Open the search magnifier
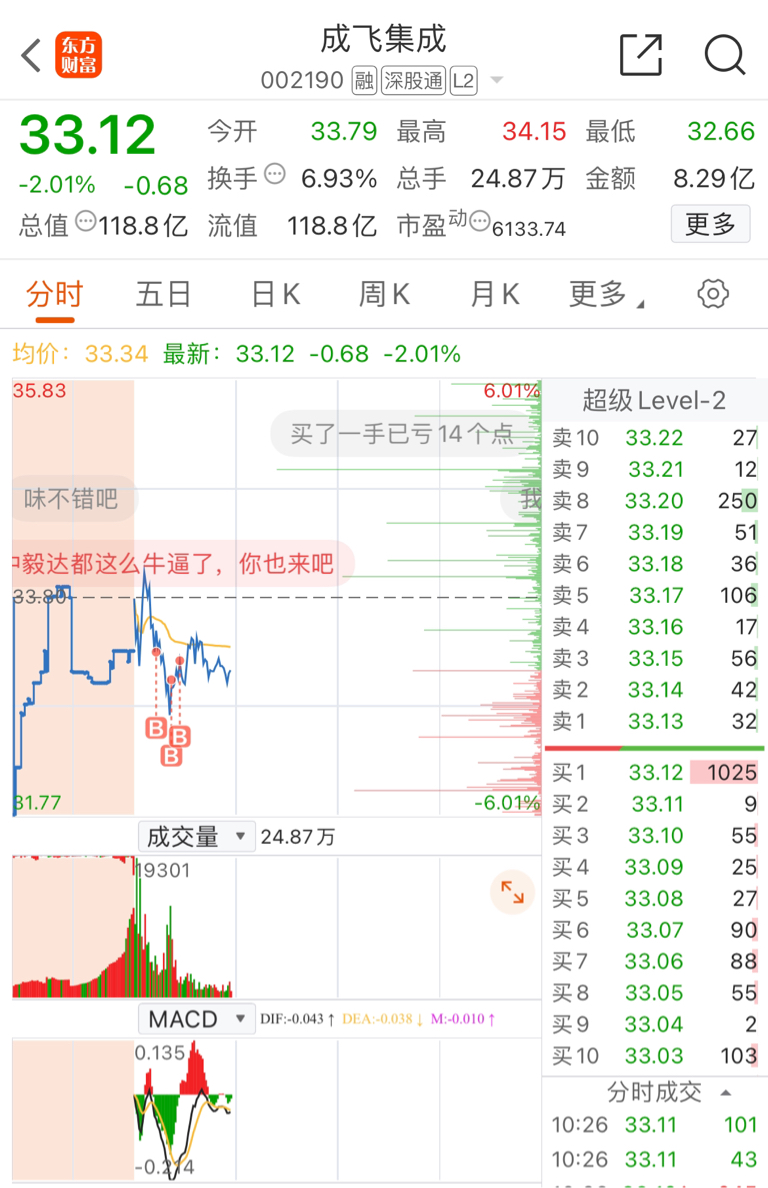 point(725,55)
